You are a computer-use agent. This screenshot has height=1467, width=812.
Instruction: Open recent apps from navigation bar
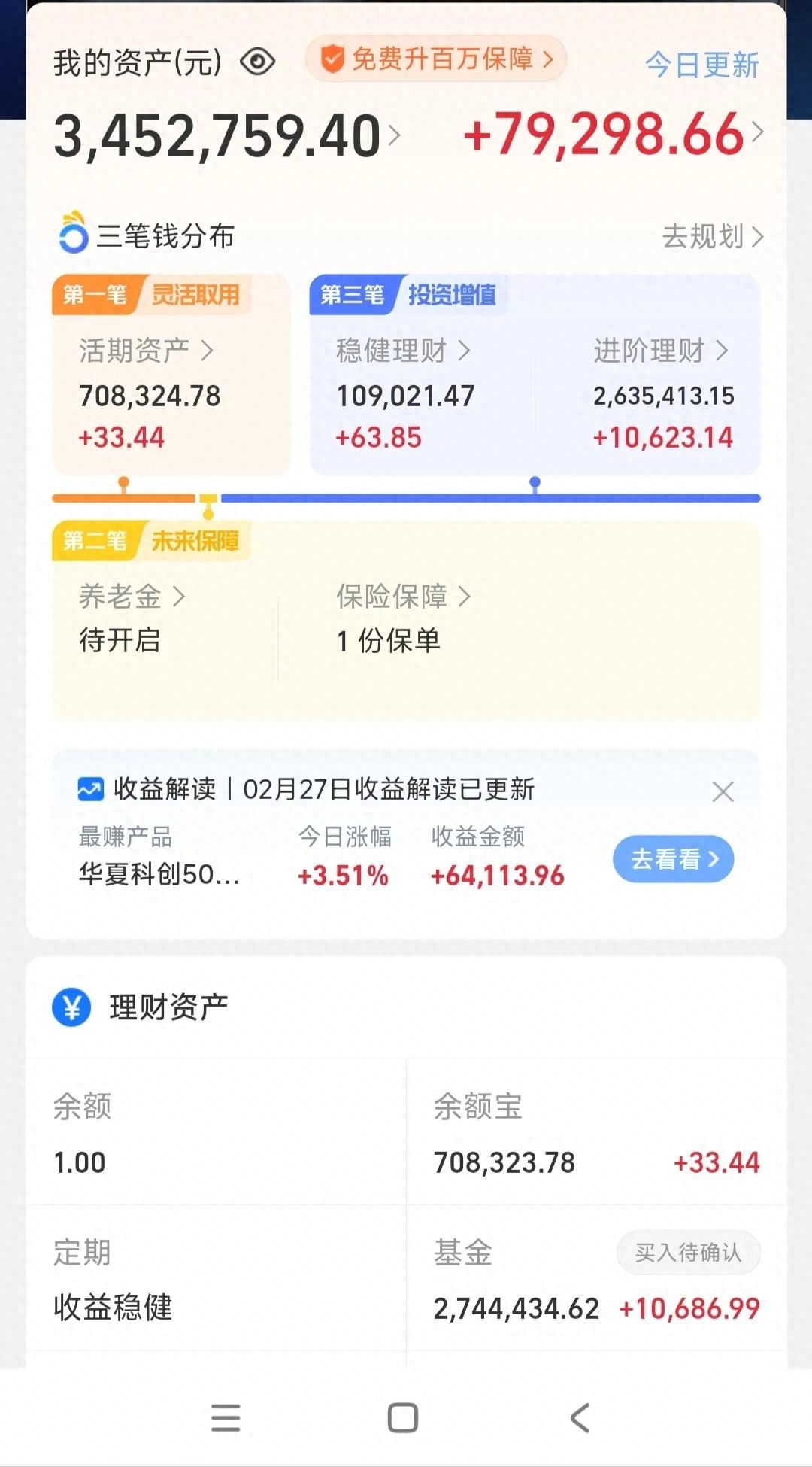[x=226, y=1418]
